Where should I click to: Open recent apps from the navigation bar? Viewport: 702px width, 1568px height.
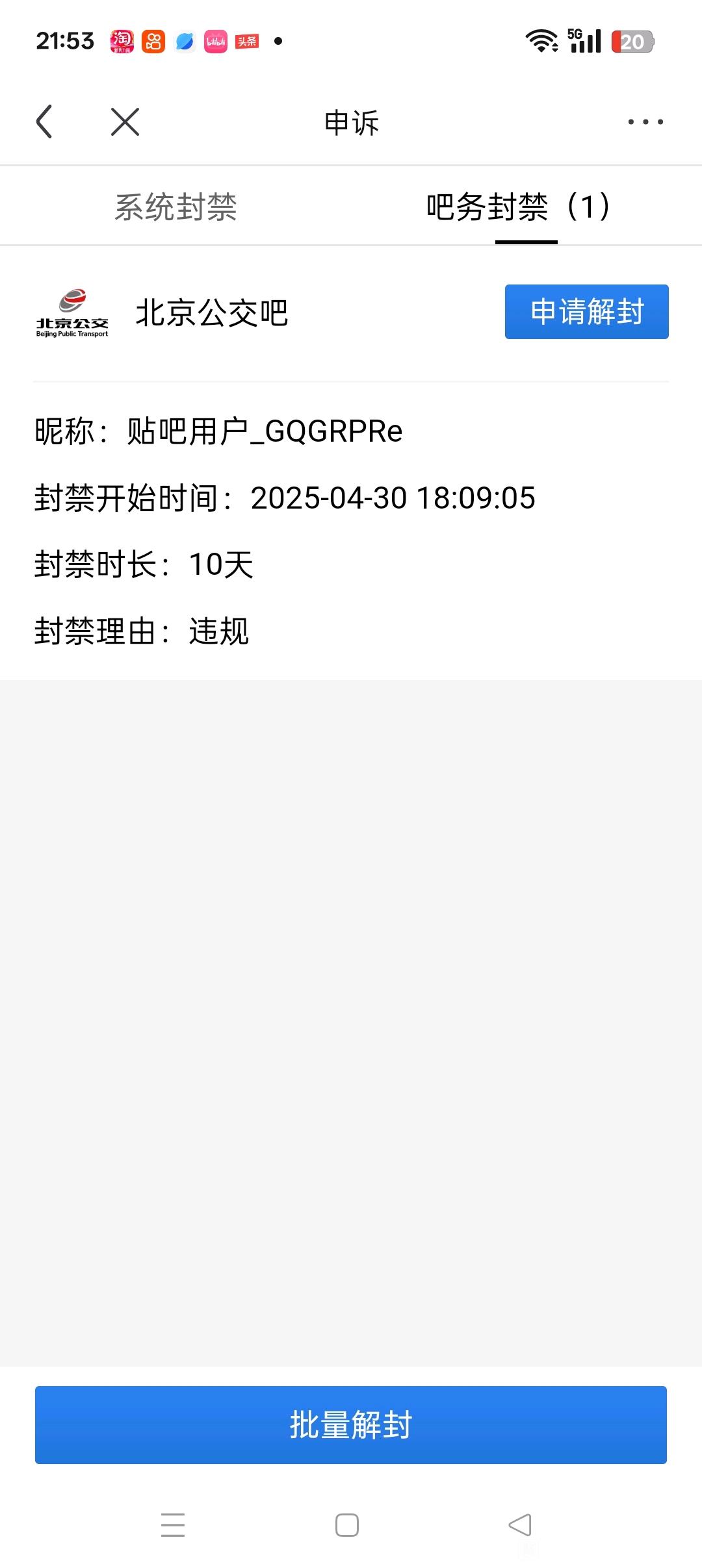(x=173, y=1524)
